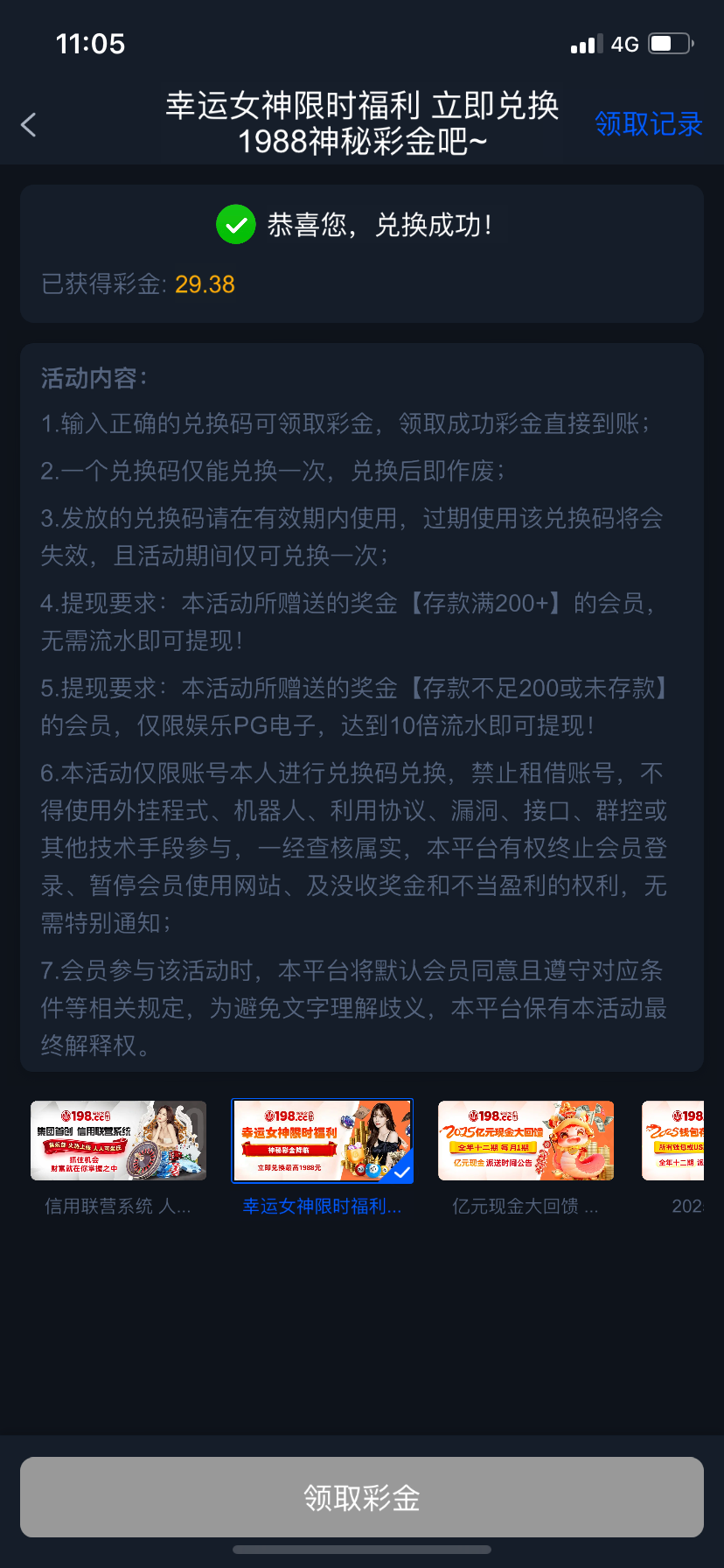The height and width of the screenshot is (1568, 724).
Task: Select the 幸运女神限时福利 promotion card
Action: [322, 1141]
